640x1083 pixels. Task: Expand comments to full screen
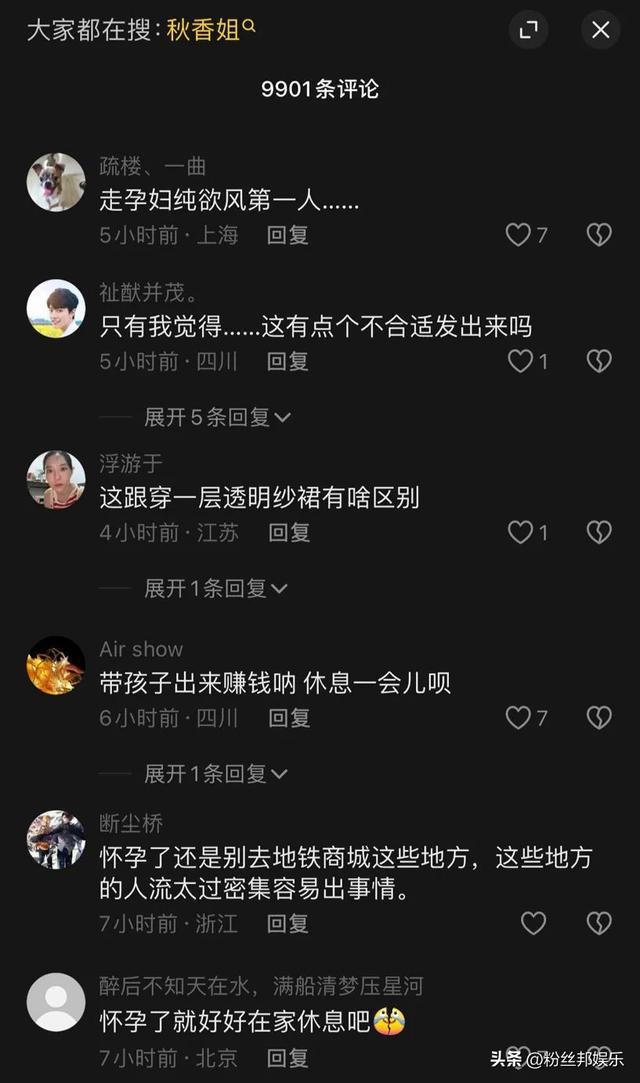tap(529, 30)
